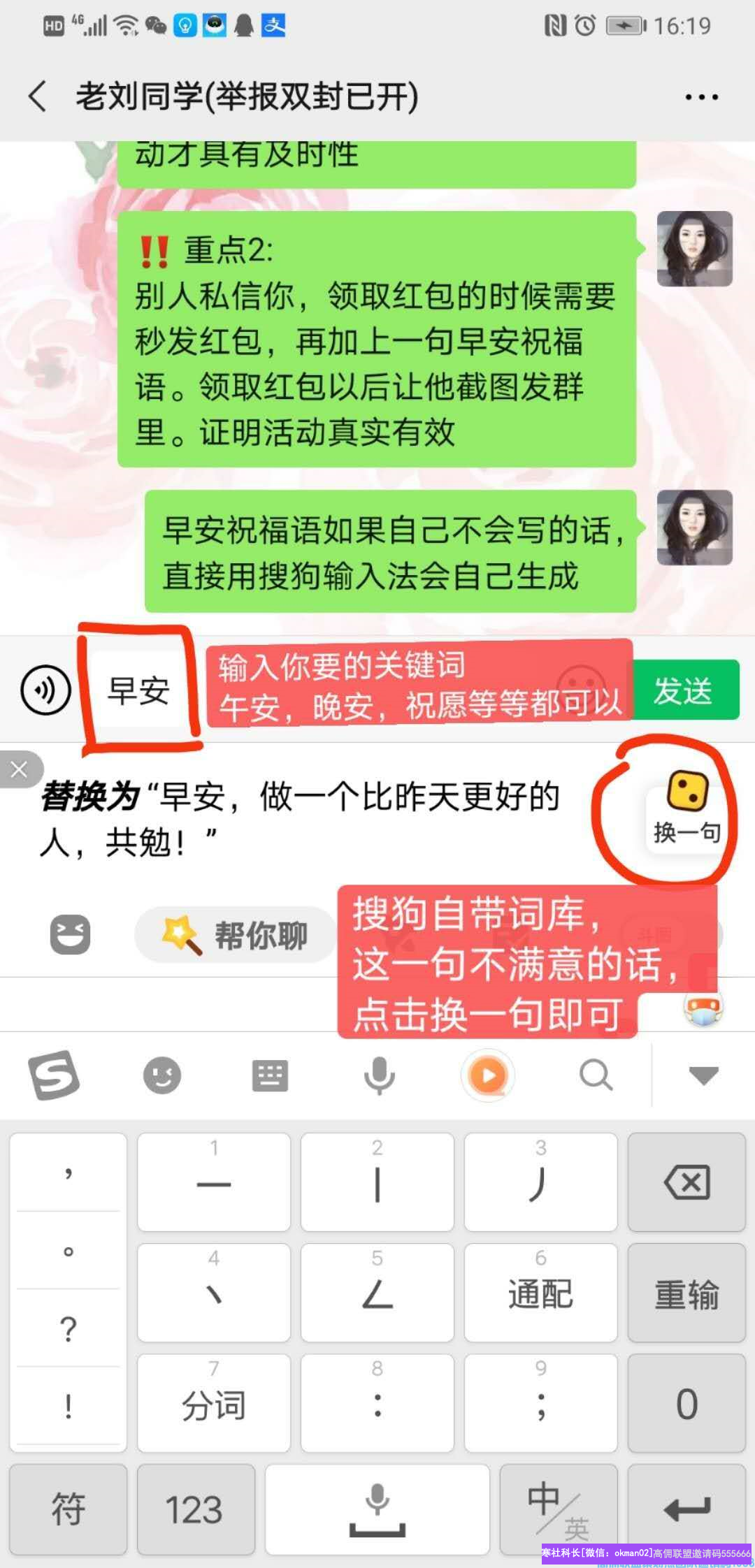This screenshot has width=755, height=1568.
Task: Use the suggested 替换为 早安 sentence
Action: (301, 819)
